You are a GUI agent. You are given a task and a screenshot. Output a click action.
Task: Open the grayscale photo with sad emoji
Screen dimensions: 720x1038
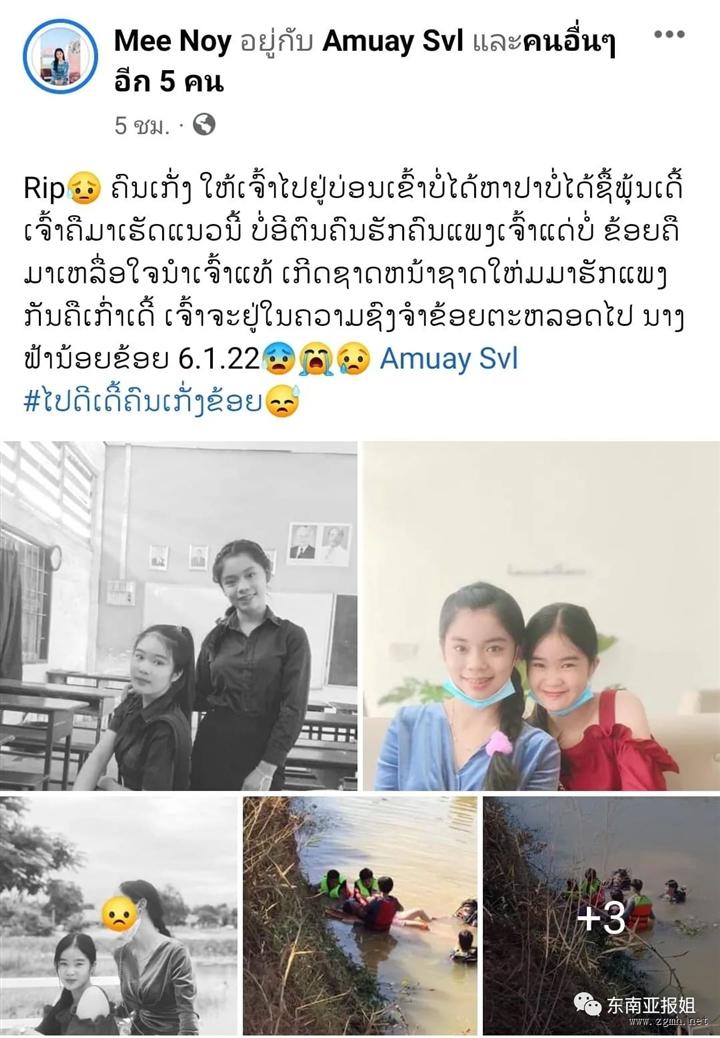click(x=119, y=915)
